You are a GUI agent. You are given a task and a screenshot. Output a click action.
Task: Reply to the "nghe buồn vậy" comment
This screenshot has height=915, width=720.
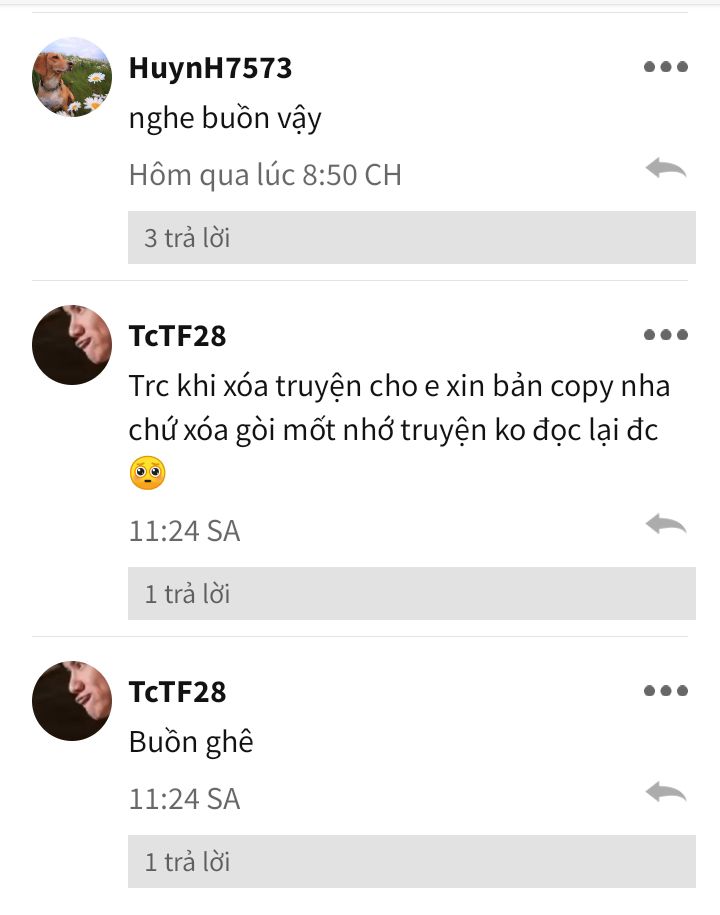click(x=665, y=168)
